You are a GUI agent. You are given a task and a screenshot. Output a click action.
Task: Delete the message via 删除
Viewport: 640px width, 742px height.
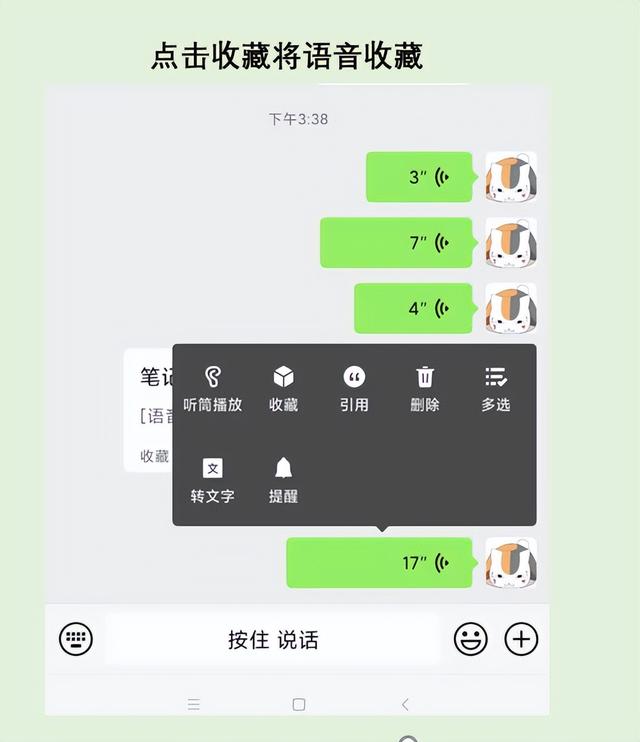424,388
